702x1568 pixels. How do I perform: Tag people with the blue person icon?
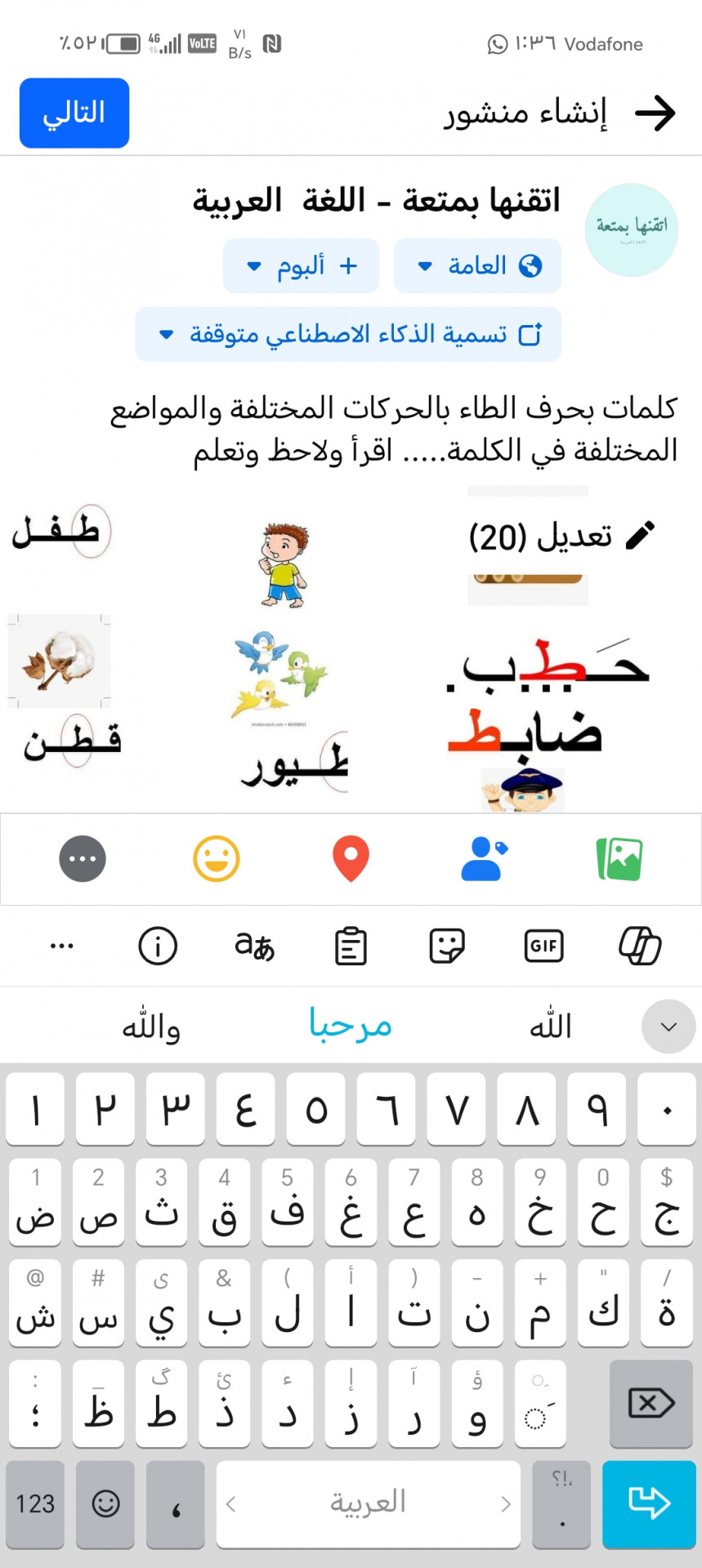(x=484, y=859)
